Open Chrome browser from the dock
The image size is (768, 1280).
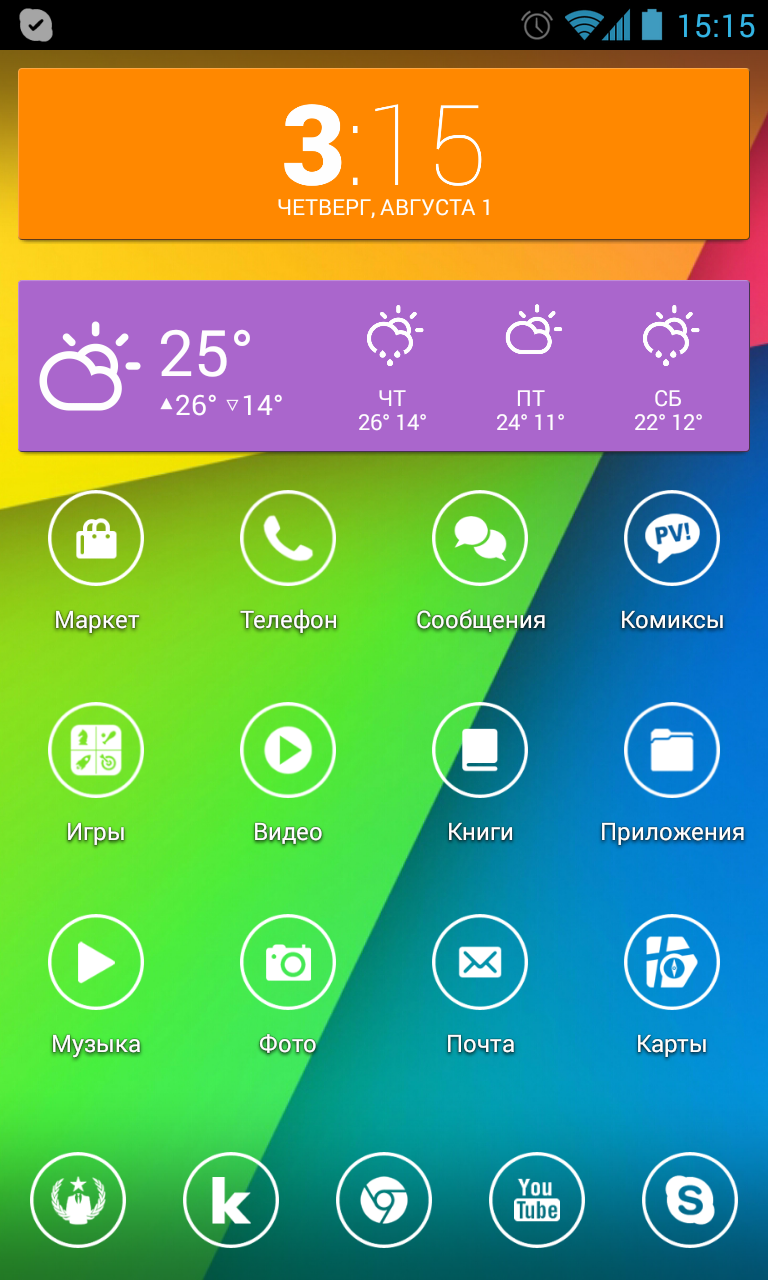[x=384, y=1201]
